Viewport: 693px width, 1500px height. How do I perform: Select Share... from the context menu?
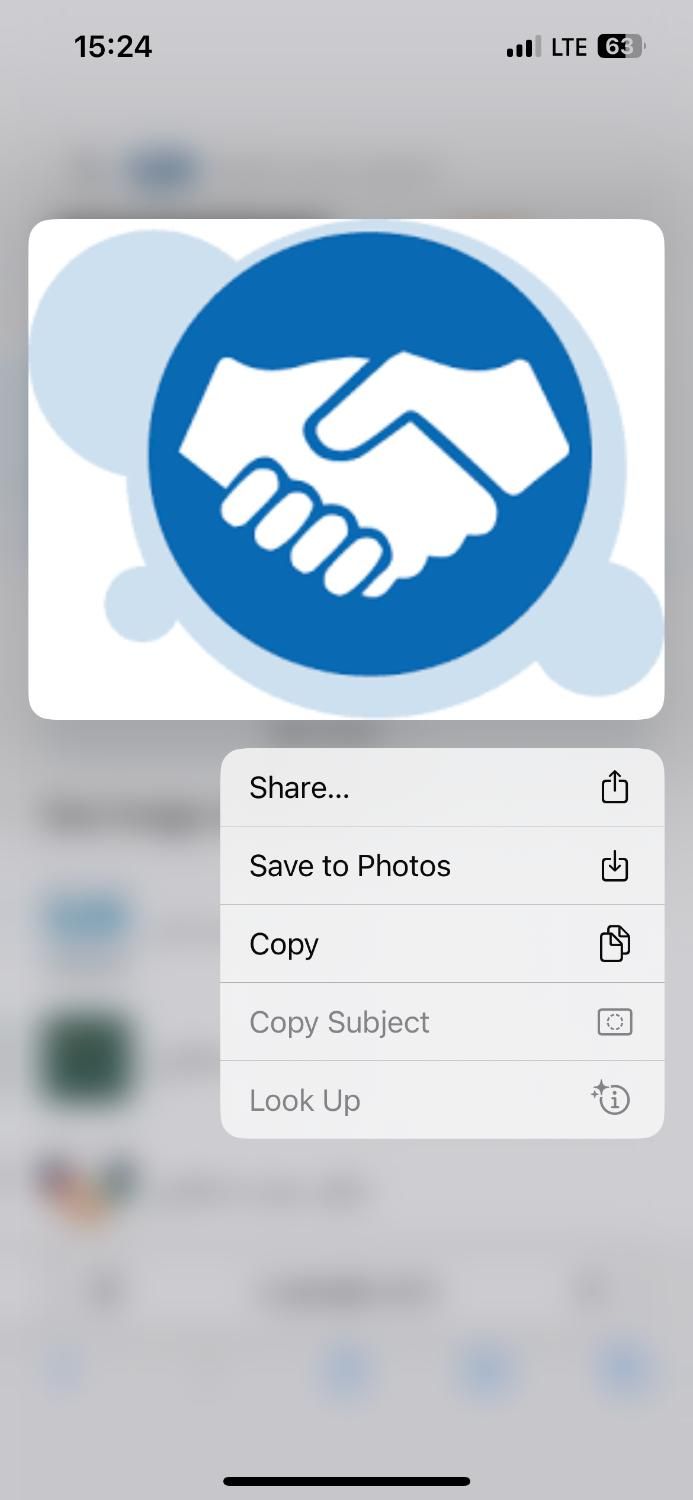[441, 788]
